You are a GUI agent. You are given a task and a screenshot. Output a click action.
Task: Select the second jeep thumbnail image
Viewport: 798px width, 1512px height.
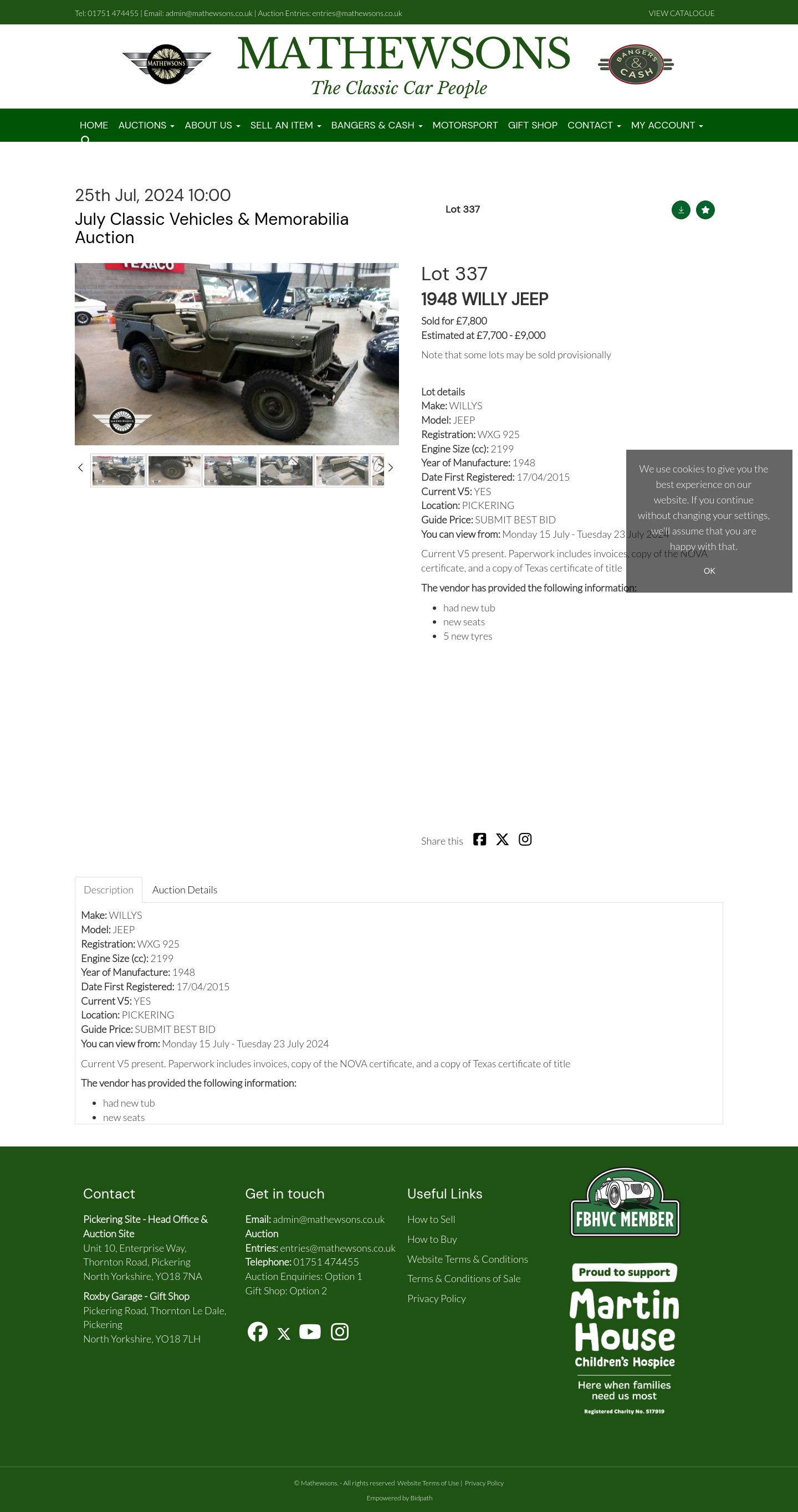pos(174,471)
